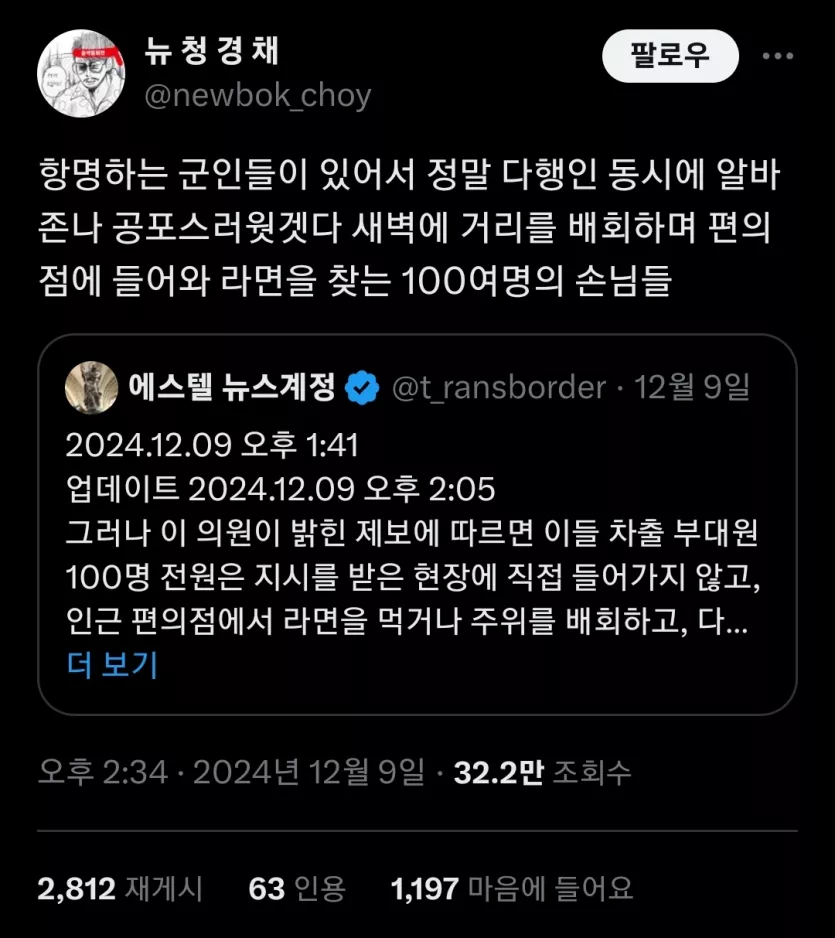Follow 뉴청경채 with the 팔로우 button
The image size is (835, 938).
tap(669, 55)
